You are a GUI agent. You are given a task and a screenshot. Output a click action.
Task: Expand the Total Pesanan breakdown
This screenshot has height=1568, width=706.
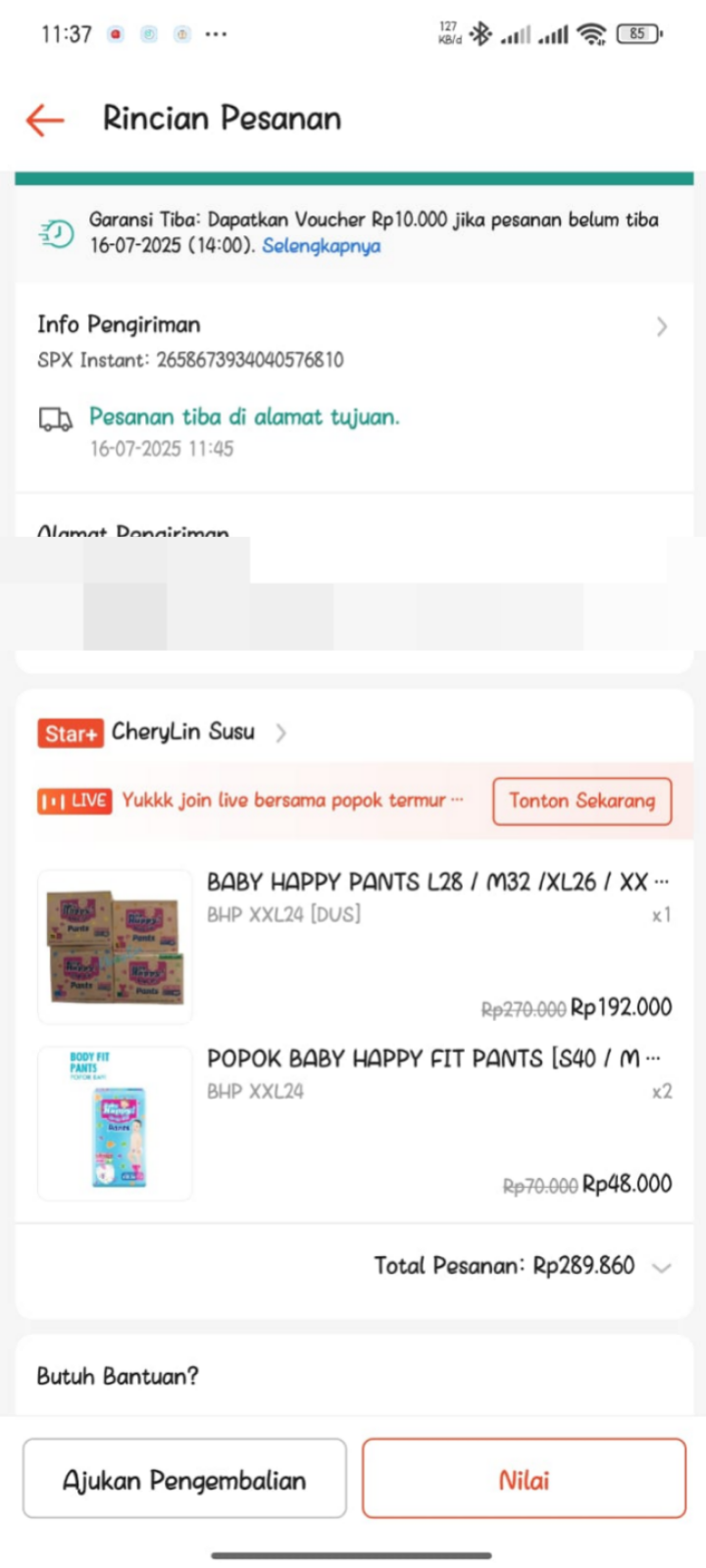point(662,1266)
